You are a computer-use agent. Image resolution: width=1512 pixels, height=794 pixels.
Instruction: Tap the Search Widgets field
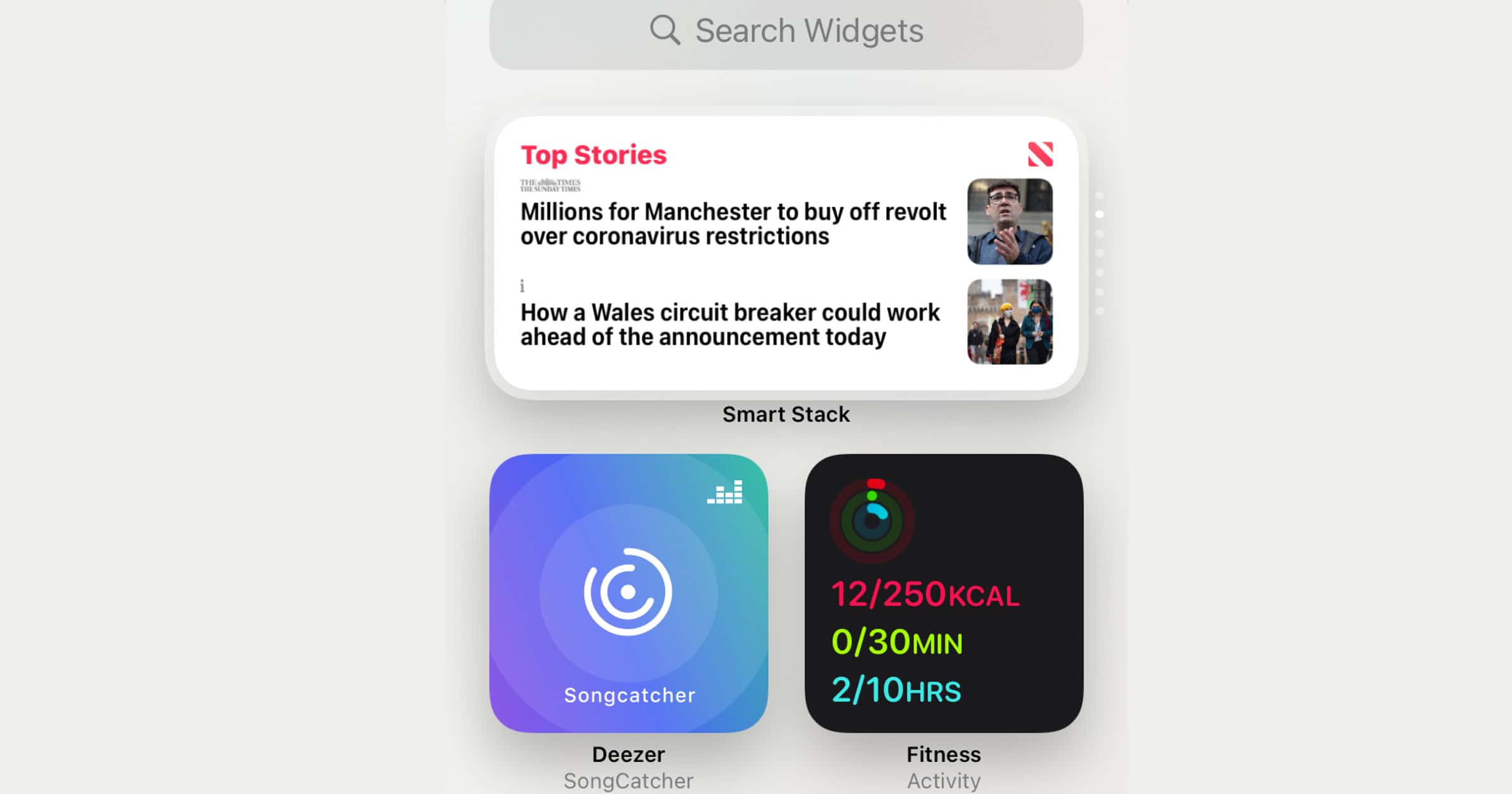pos(786,32)
